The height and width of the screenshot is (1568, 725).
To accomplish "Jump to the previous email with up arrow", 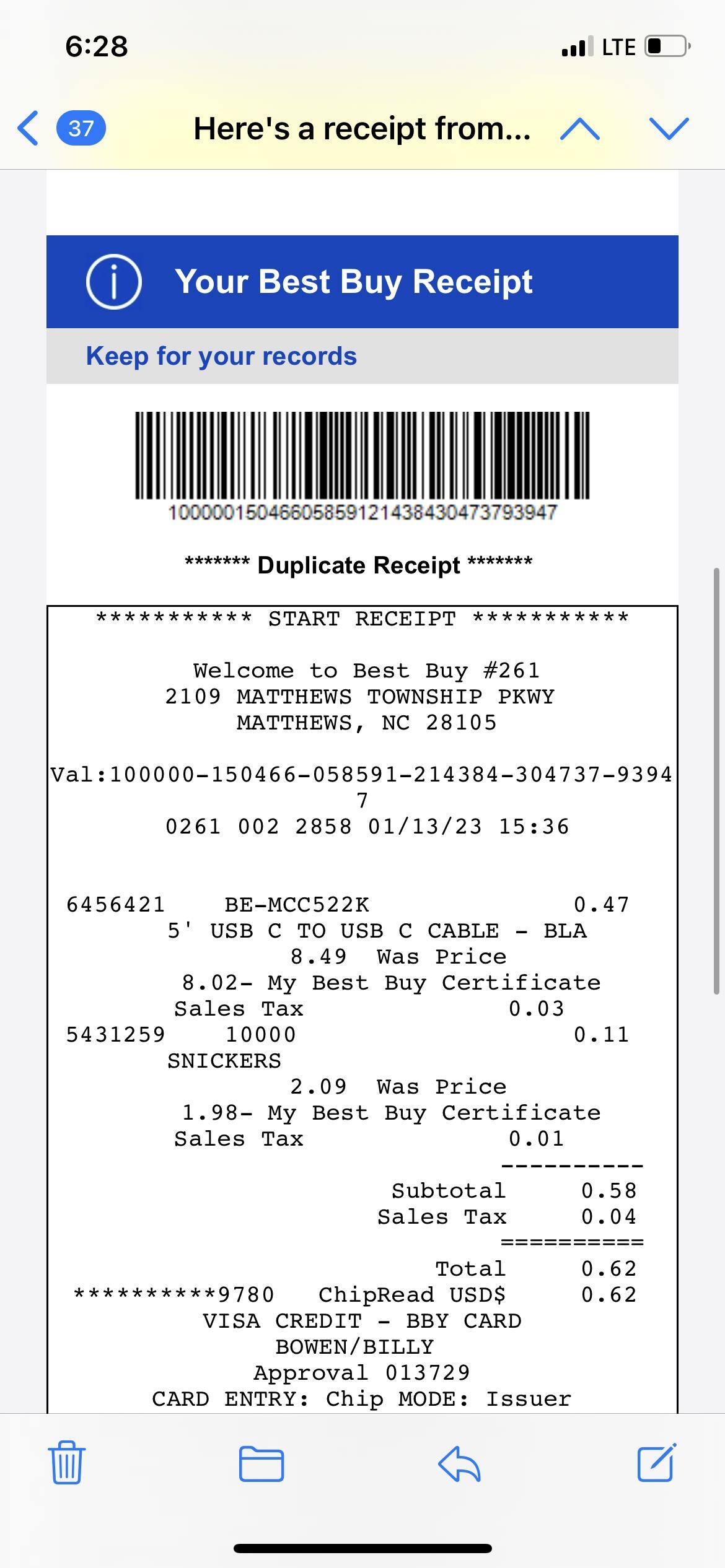I will 580,129.
